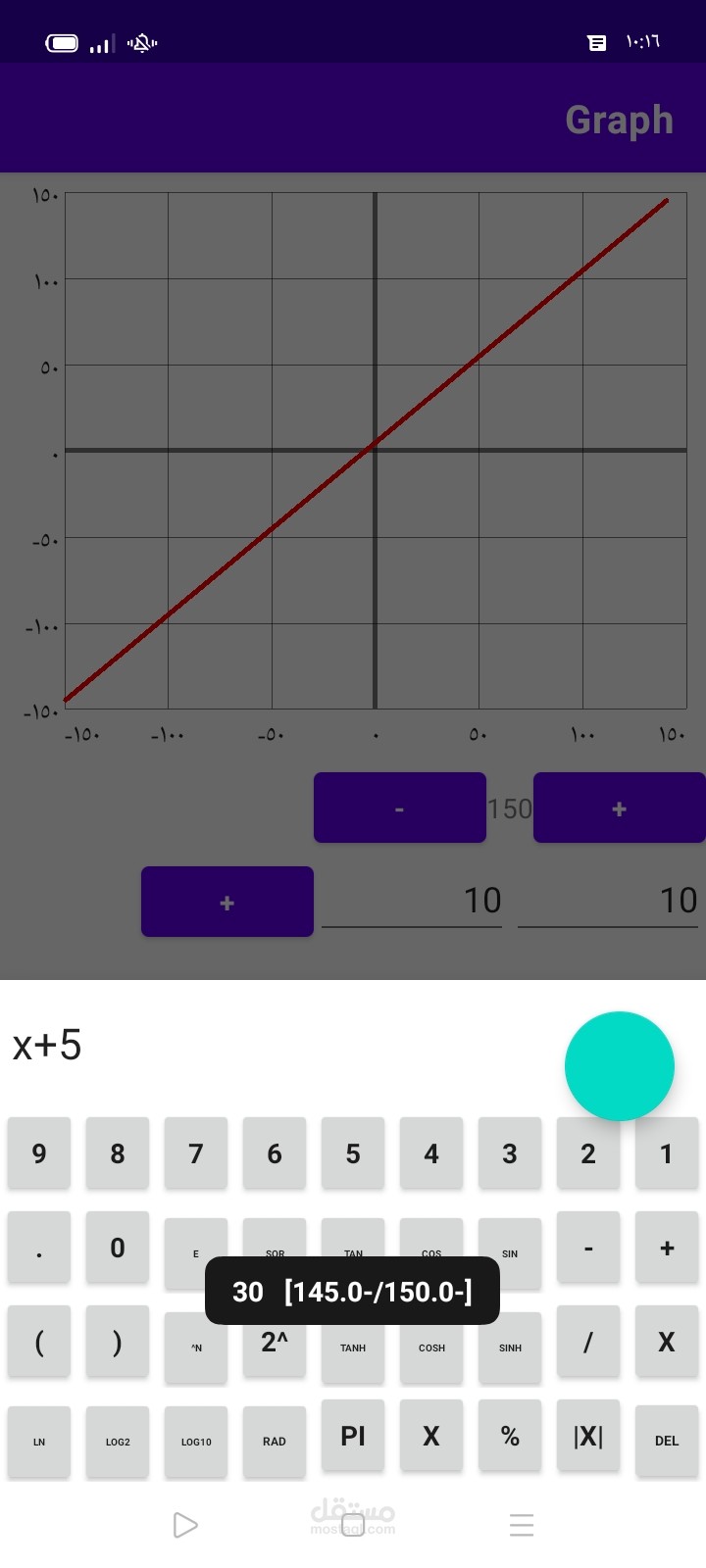Toggle RAD radian mode
The image size is (706, 1568).
tap(275, 1441)
